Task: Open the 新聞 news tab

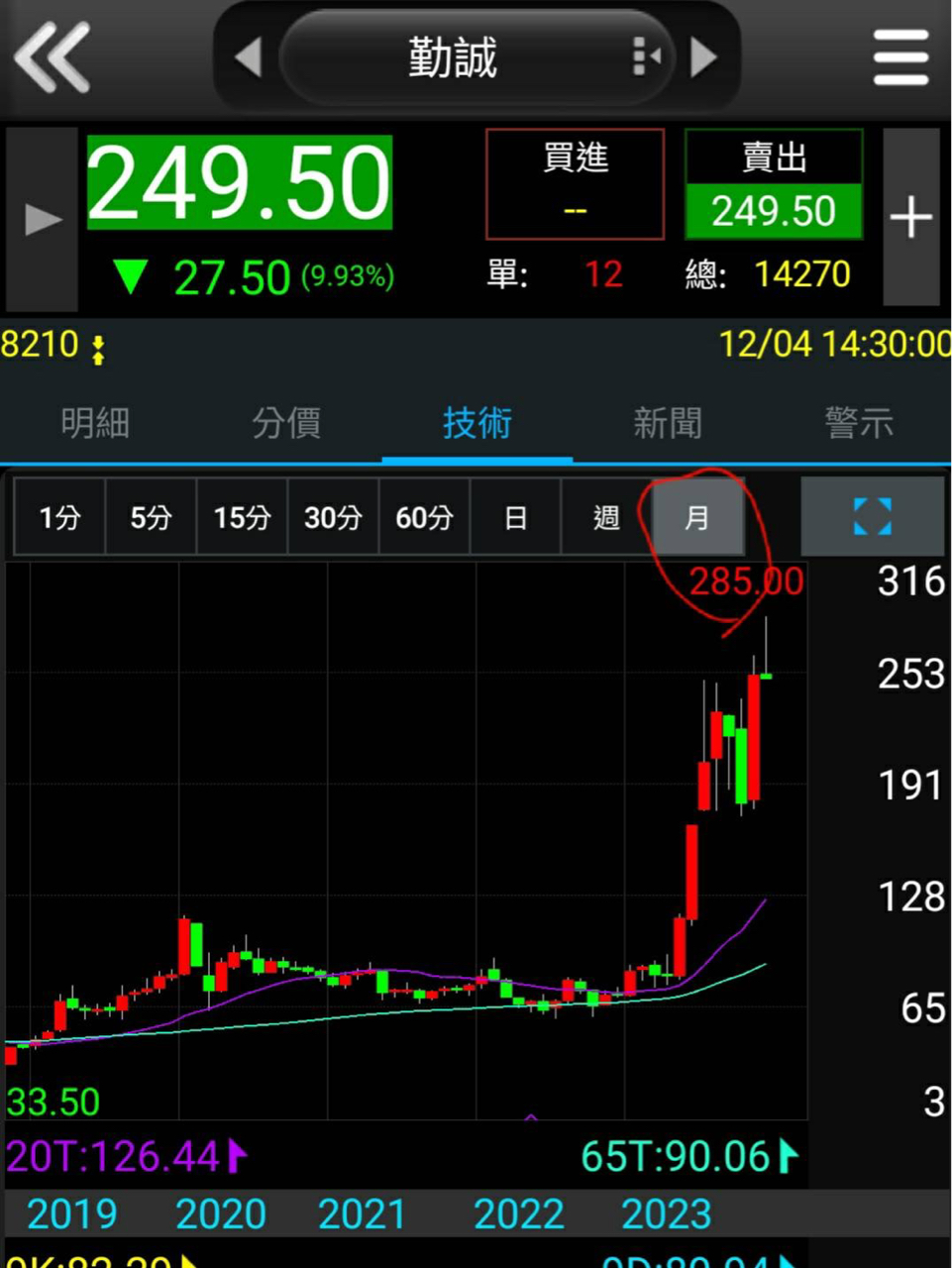Action: tap(668, 423)
